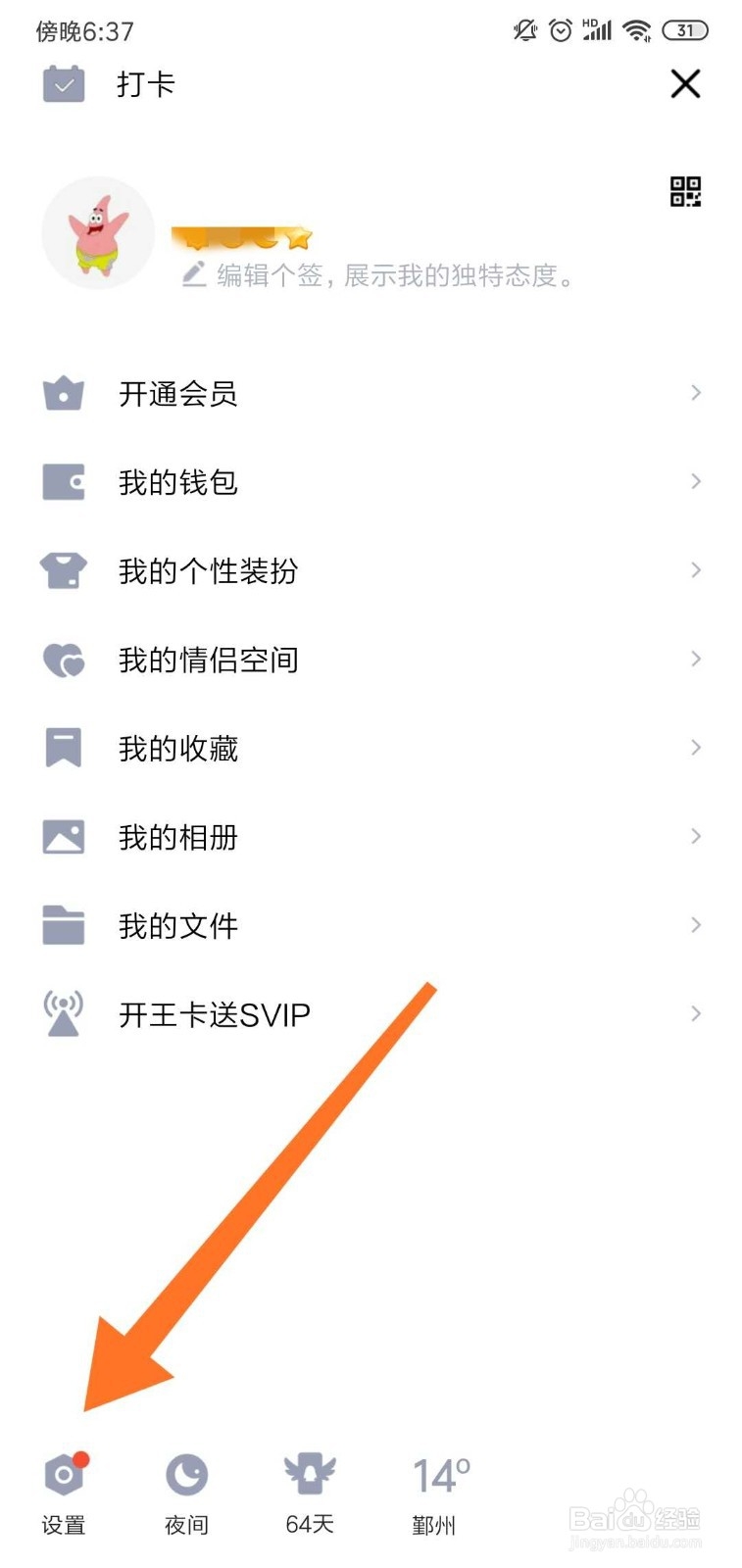Open the 打卡 check-in page

point(145,84)
